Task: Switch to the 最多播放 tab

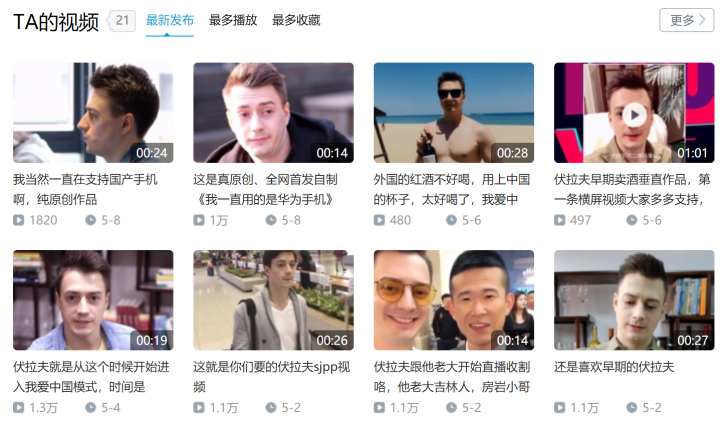Action: (x=233, y=20)
